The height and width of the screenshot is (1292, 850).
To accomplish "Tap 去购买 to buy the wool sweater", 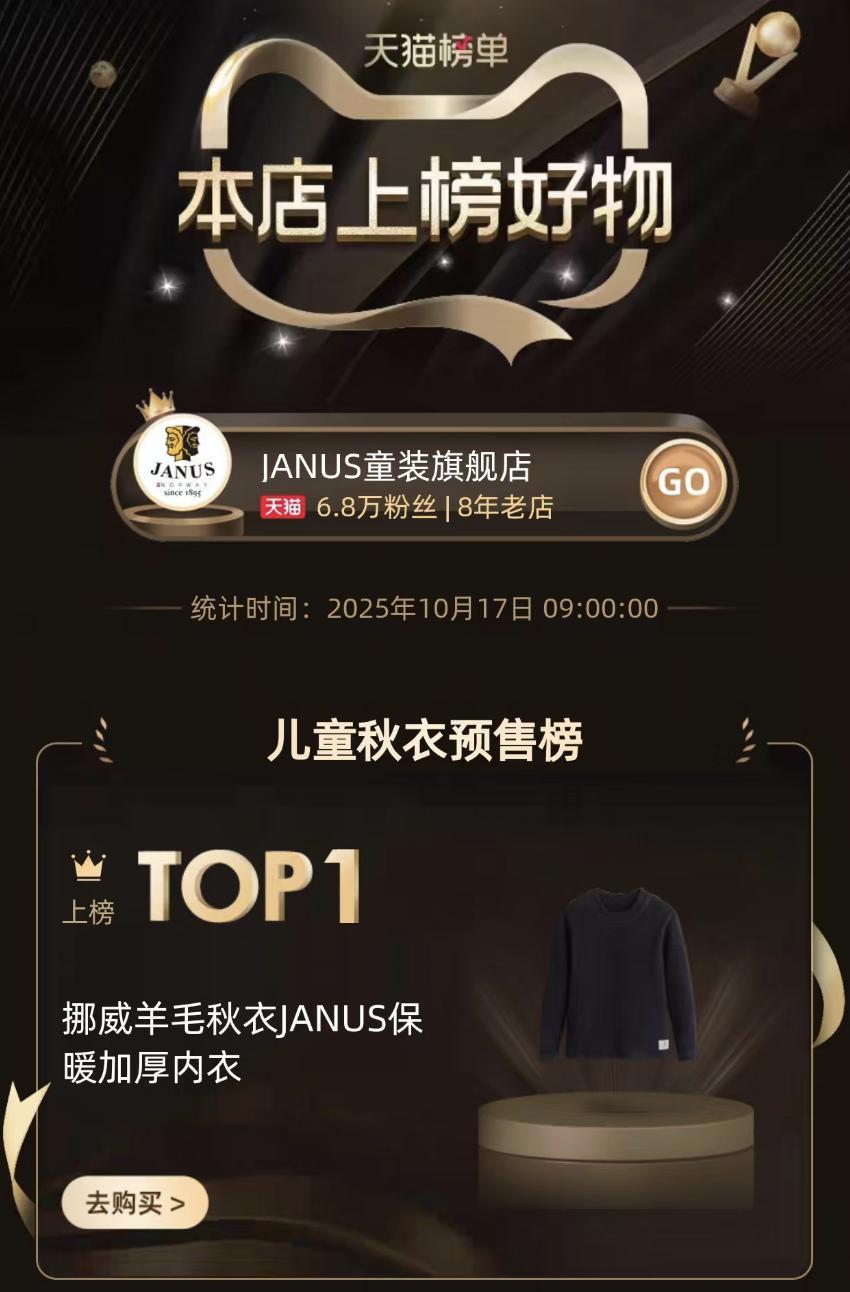I will (135, 1202).
